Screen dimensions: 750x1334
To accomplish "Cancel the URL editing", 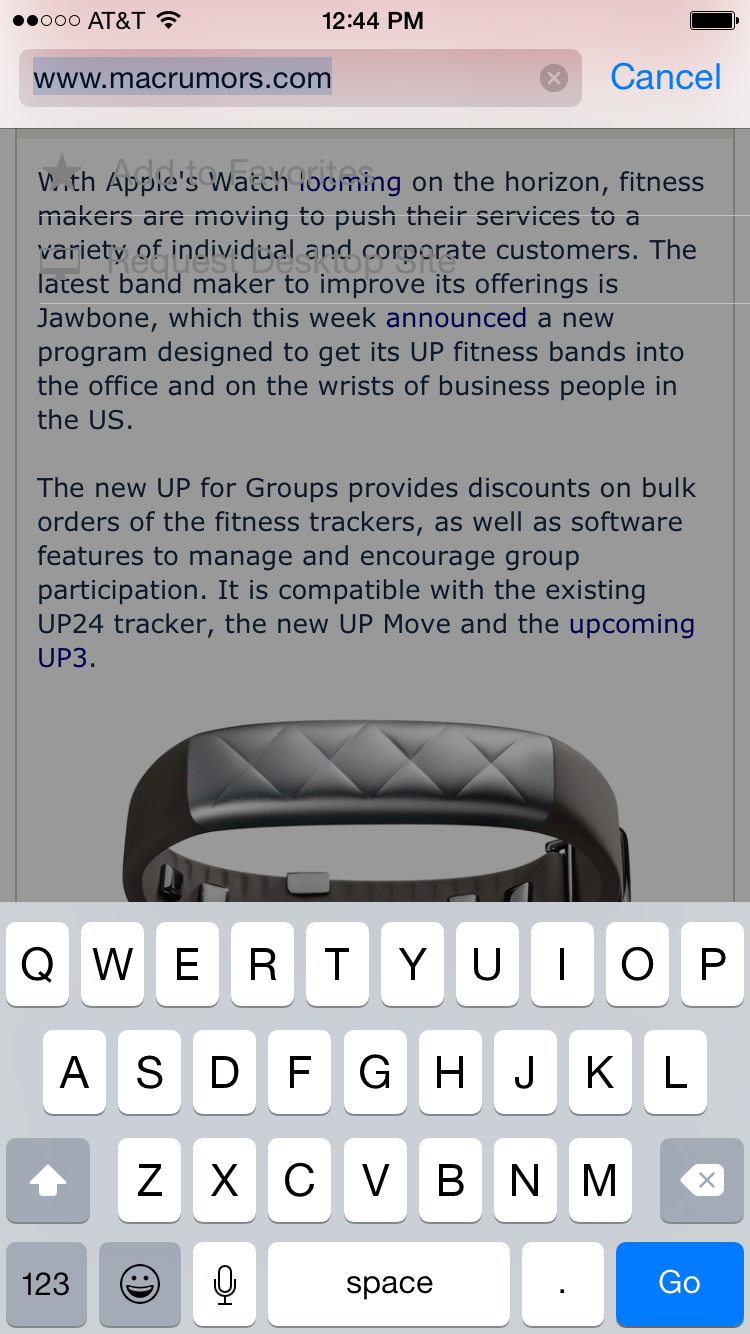I will pos(666,77).
